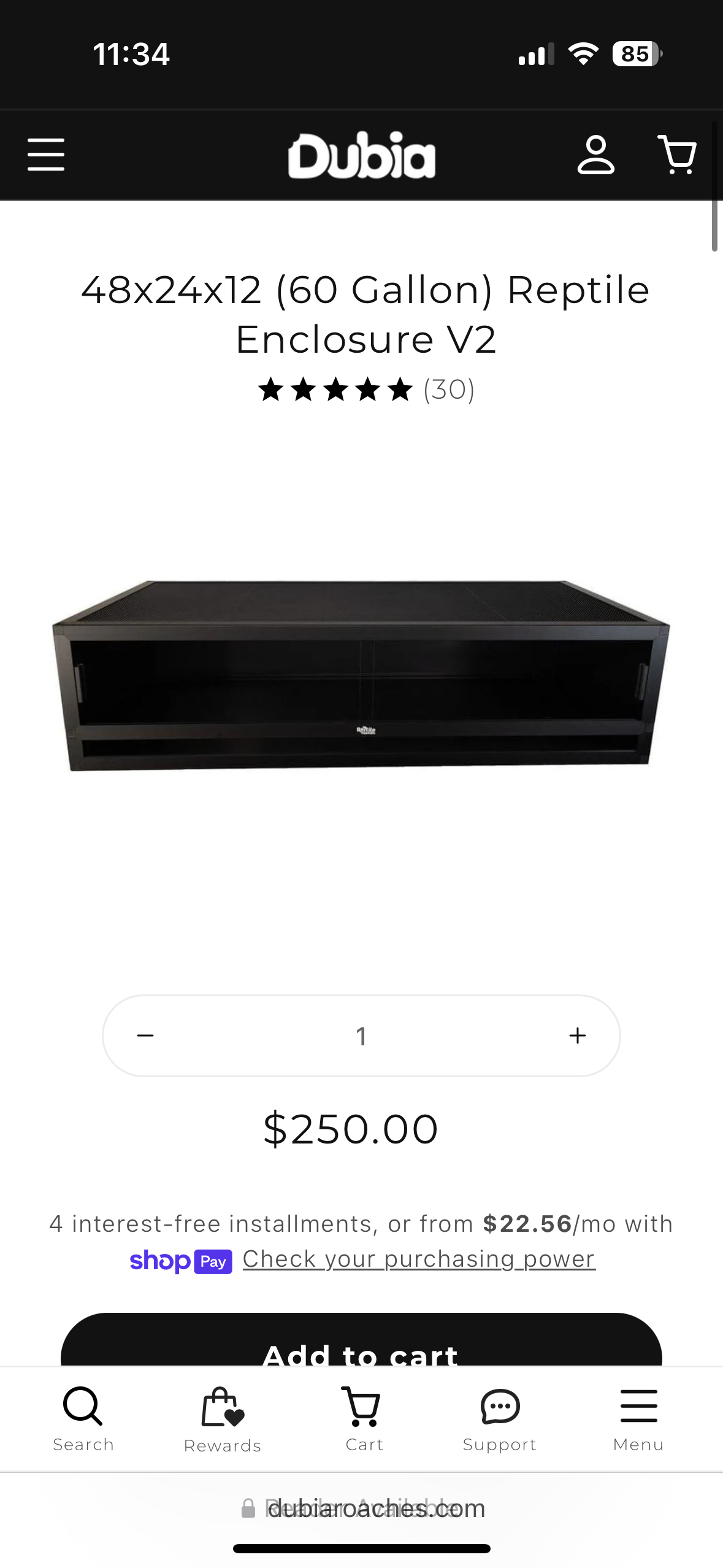
Task: Contact Support from the bottom bar
Action: [x=500, y=1418]
